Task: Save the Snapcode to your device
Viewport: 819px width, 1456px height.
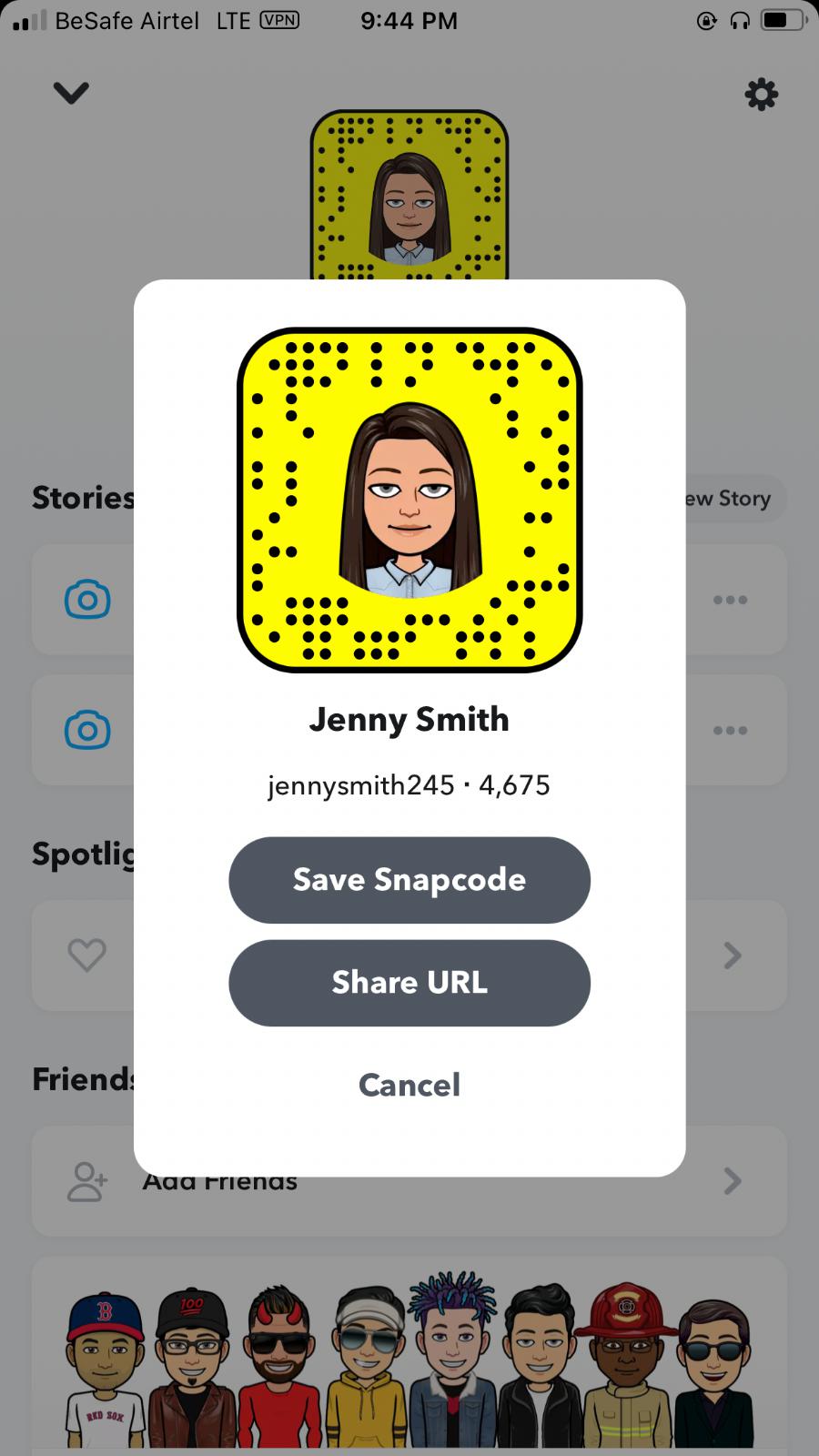Action: click(409, 880)
